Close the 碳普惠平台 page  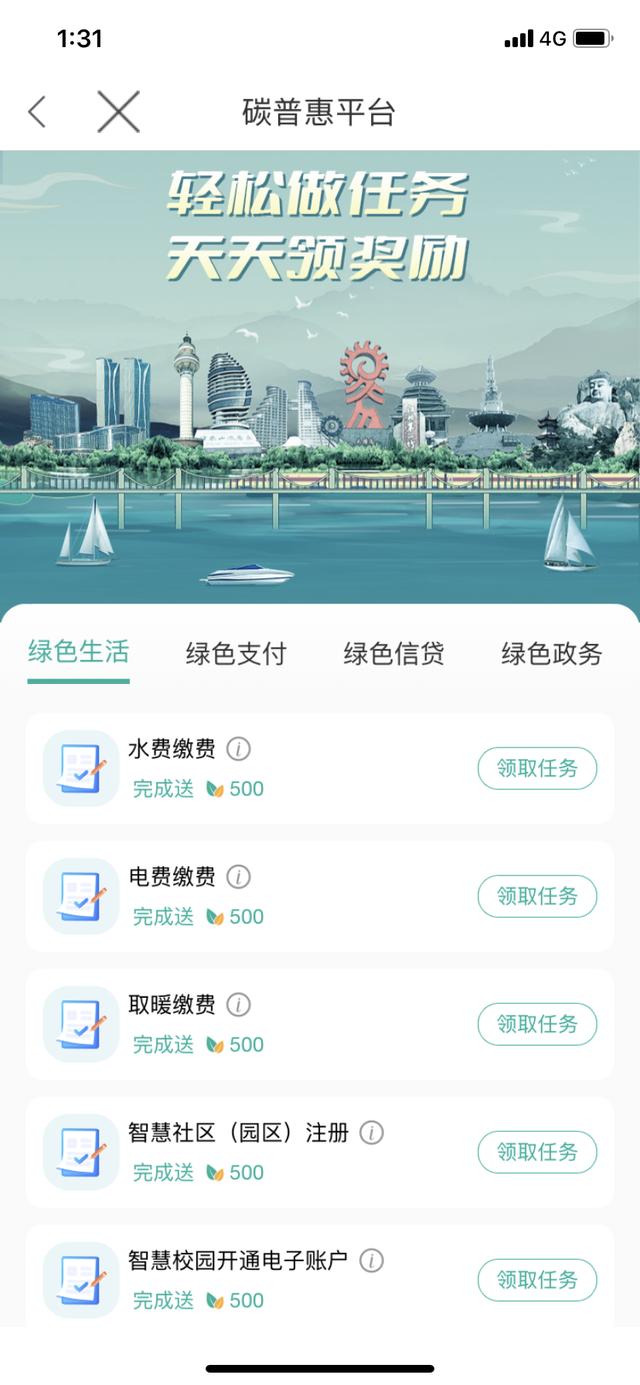(118, 112)
